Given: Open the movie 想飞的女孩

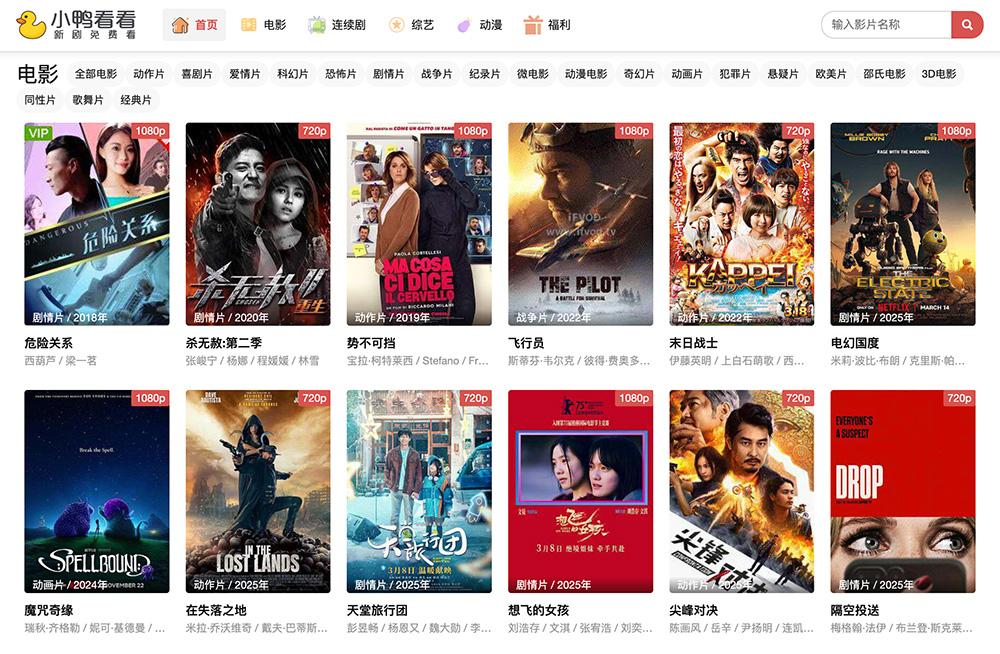Looking at the screenshot, I should click(x=580, y=491).
